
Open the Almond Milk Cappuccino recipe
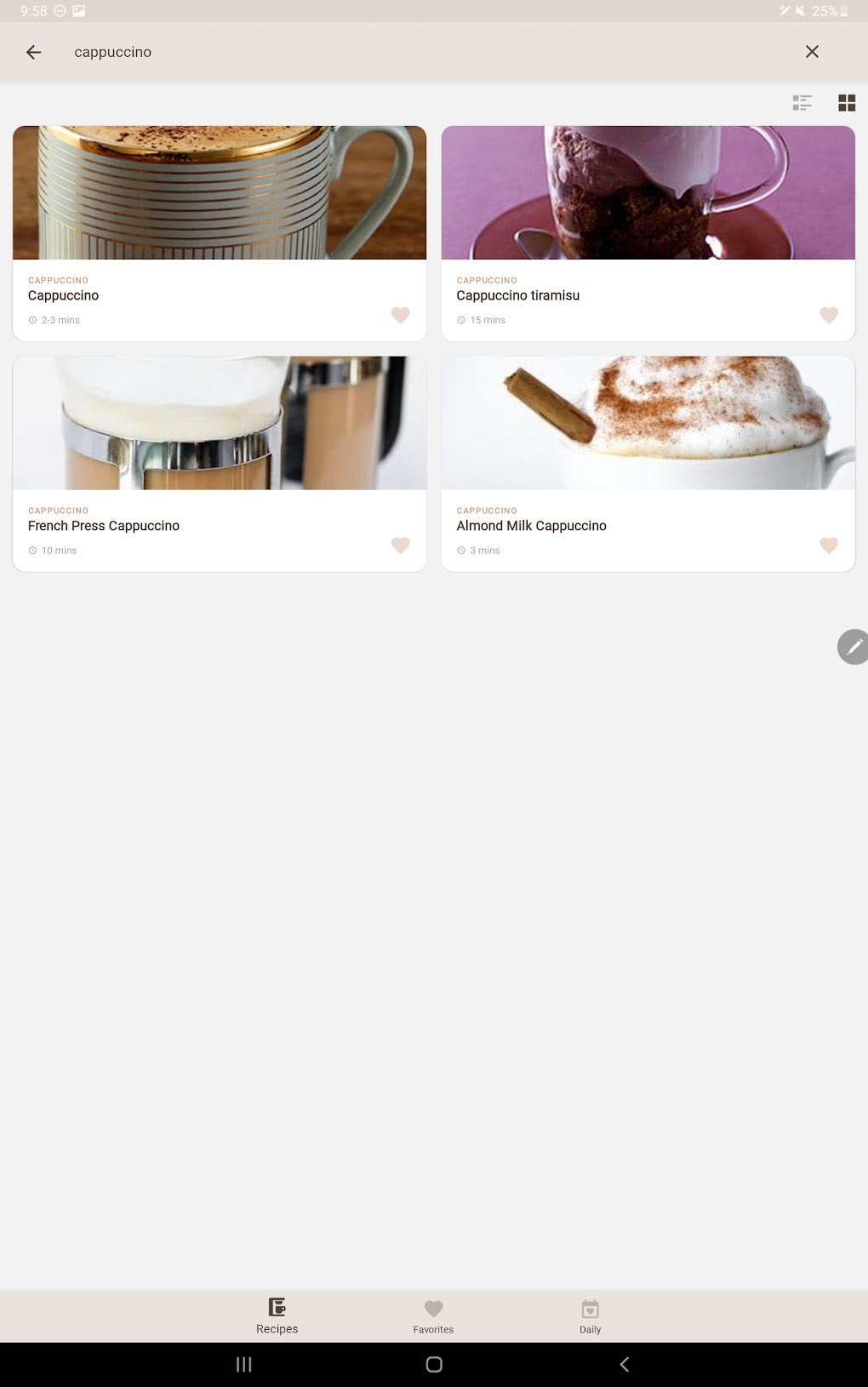click(x=648, y=463)
